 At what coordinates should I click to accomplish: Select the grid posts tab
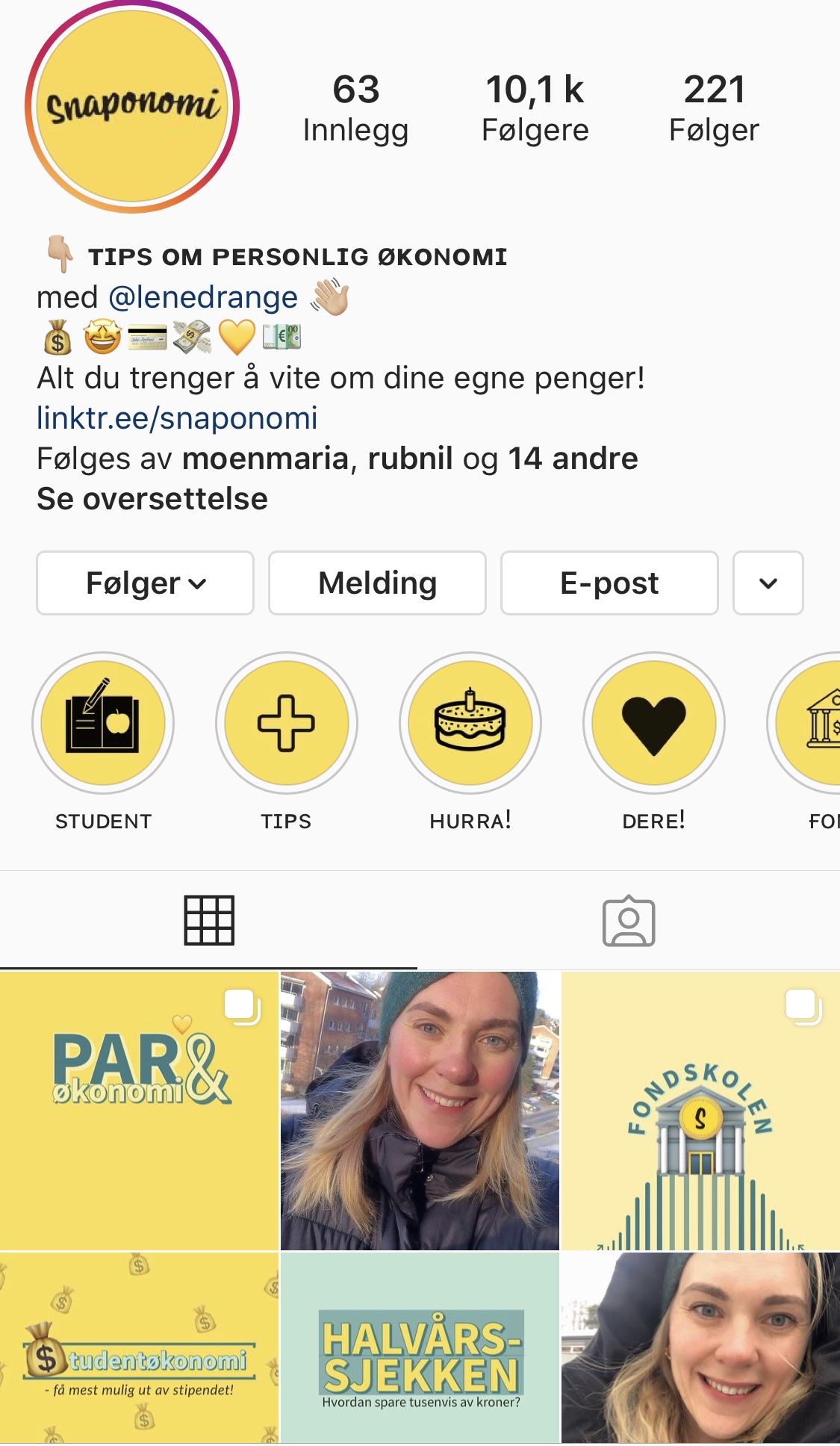coord(209,921)
